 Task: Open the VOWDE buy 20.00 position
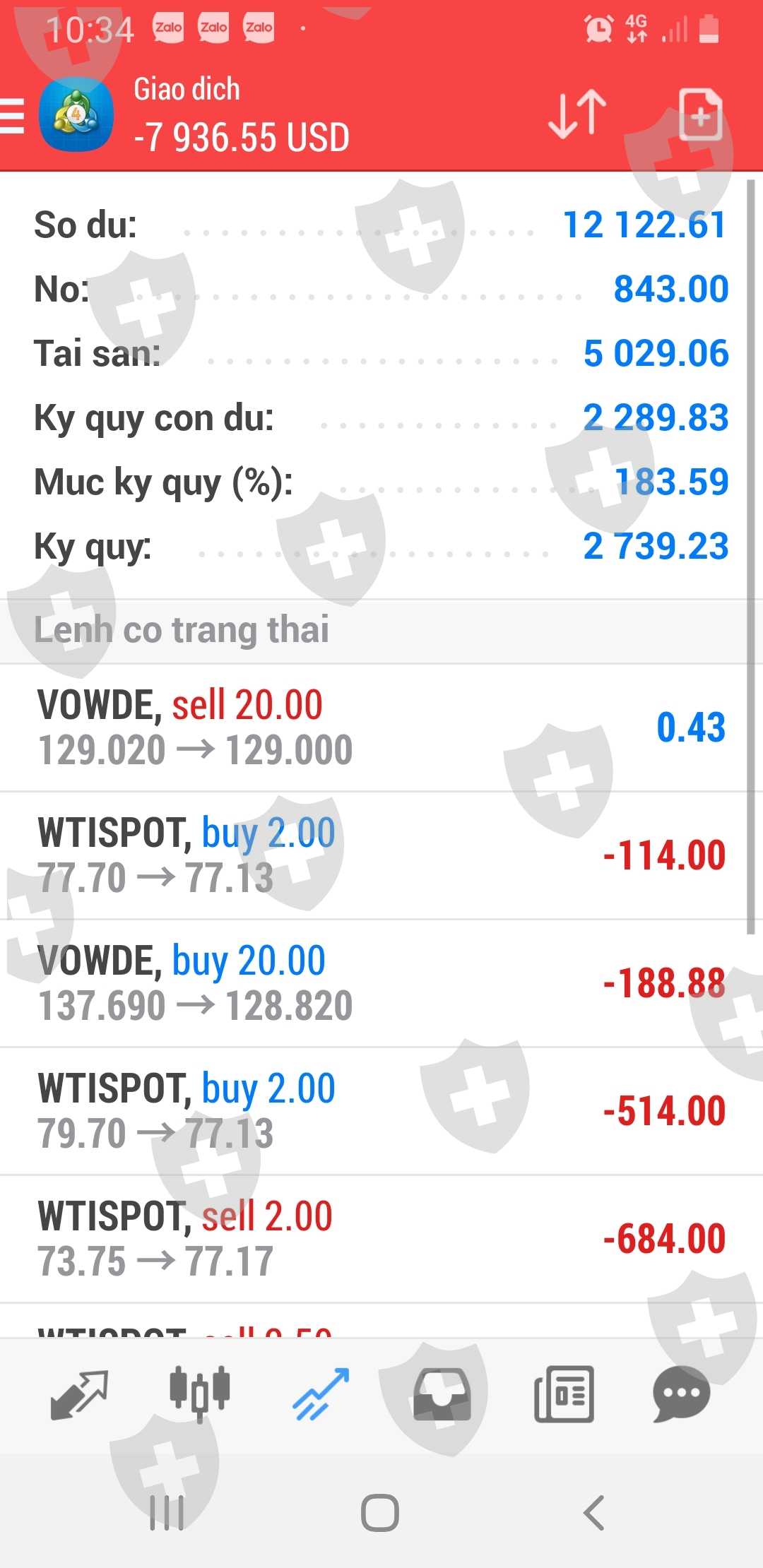pyautogui.click(x=381, y=983)
